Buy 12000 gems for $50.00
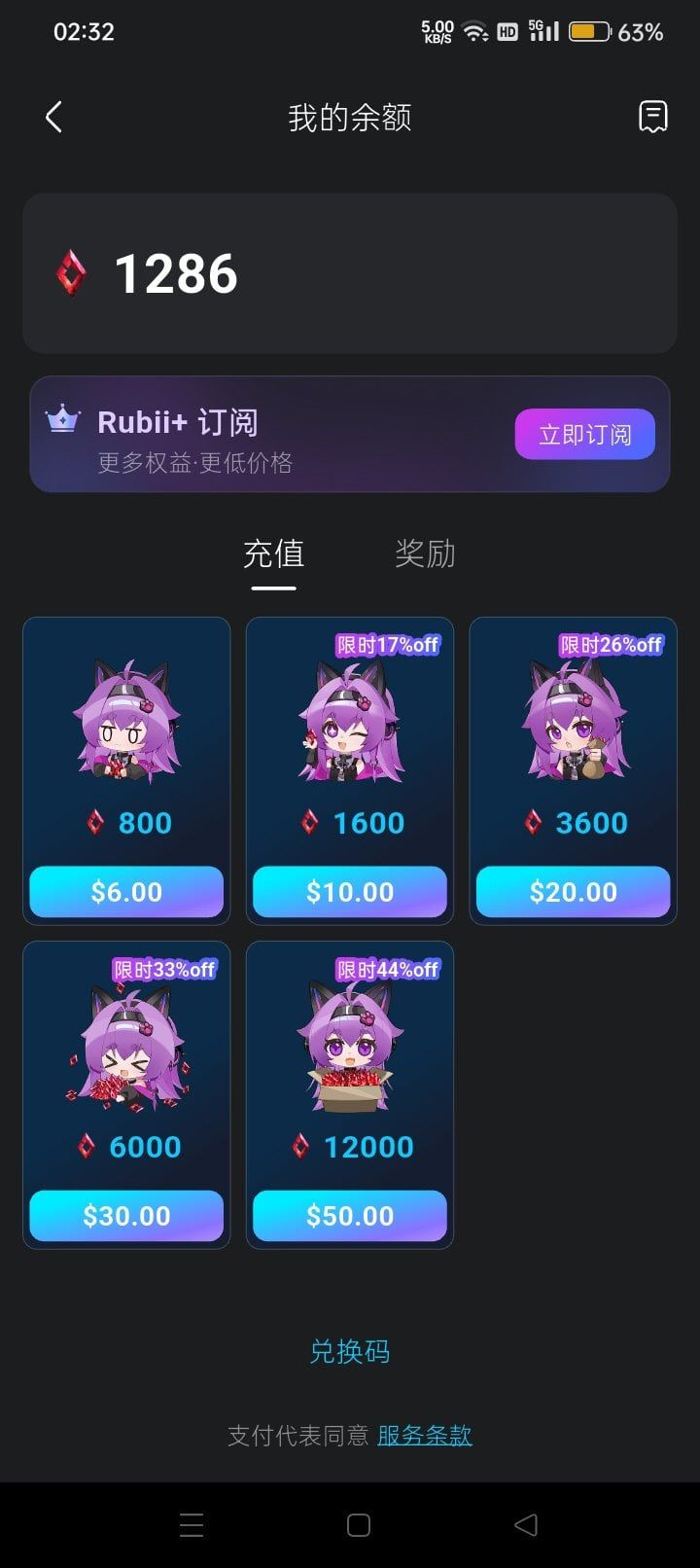This screenshot has width=700, height=1568. tap(350, 1216)
